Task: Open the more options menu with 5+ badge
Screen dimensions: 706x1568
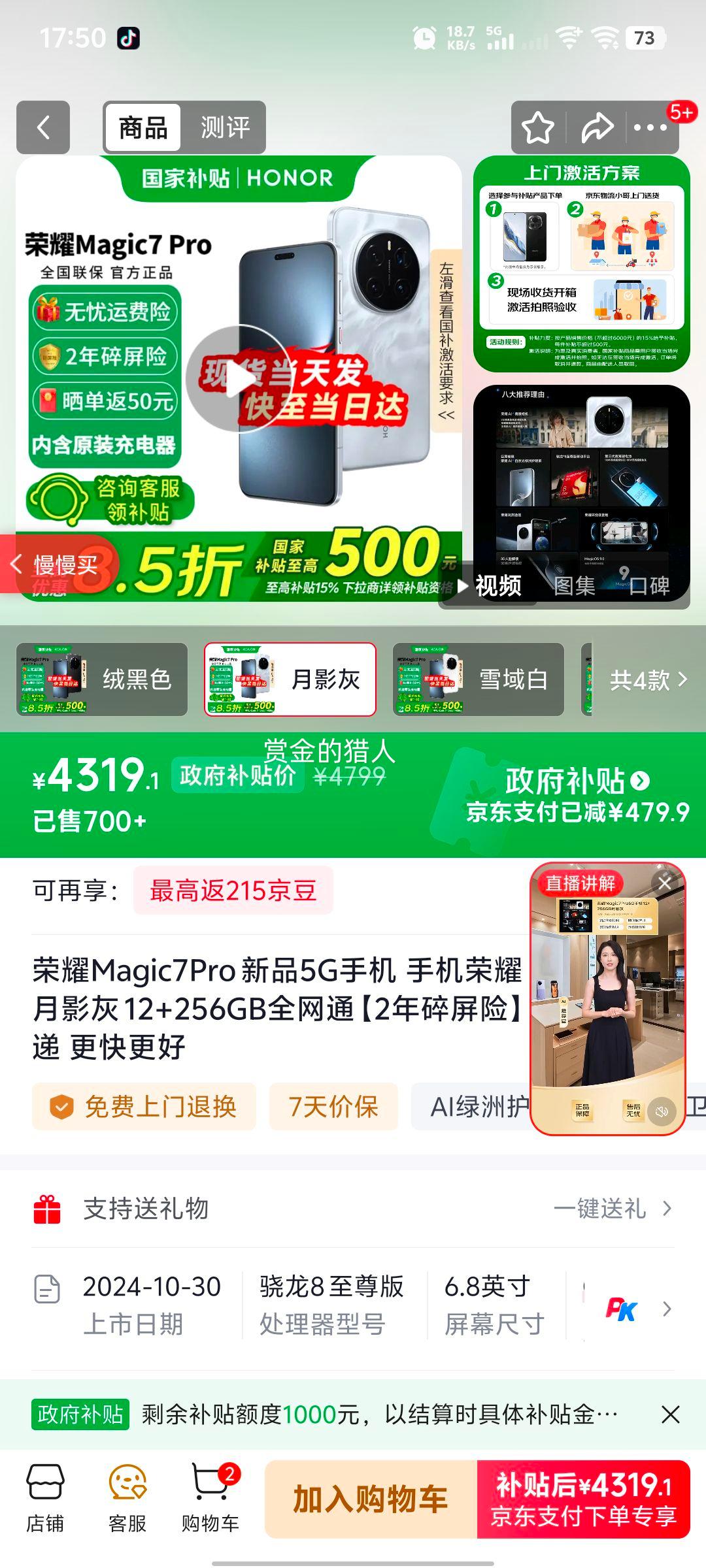Action: click(x=650, y=127)
